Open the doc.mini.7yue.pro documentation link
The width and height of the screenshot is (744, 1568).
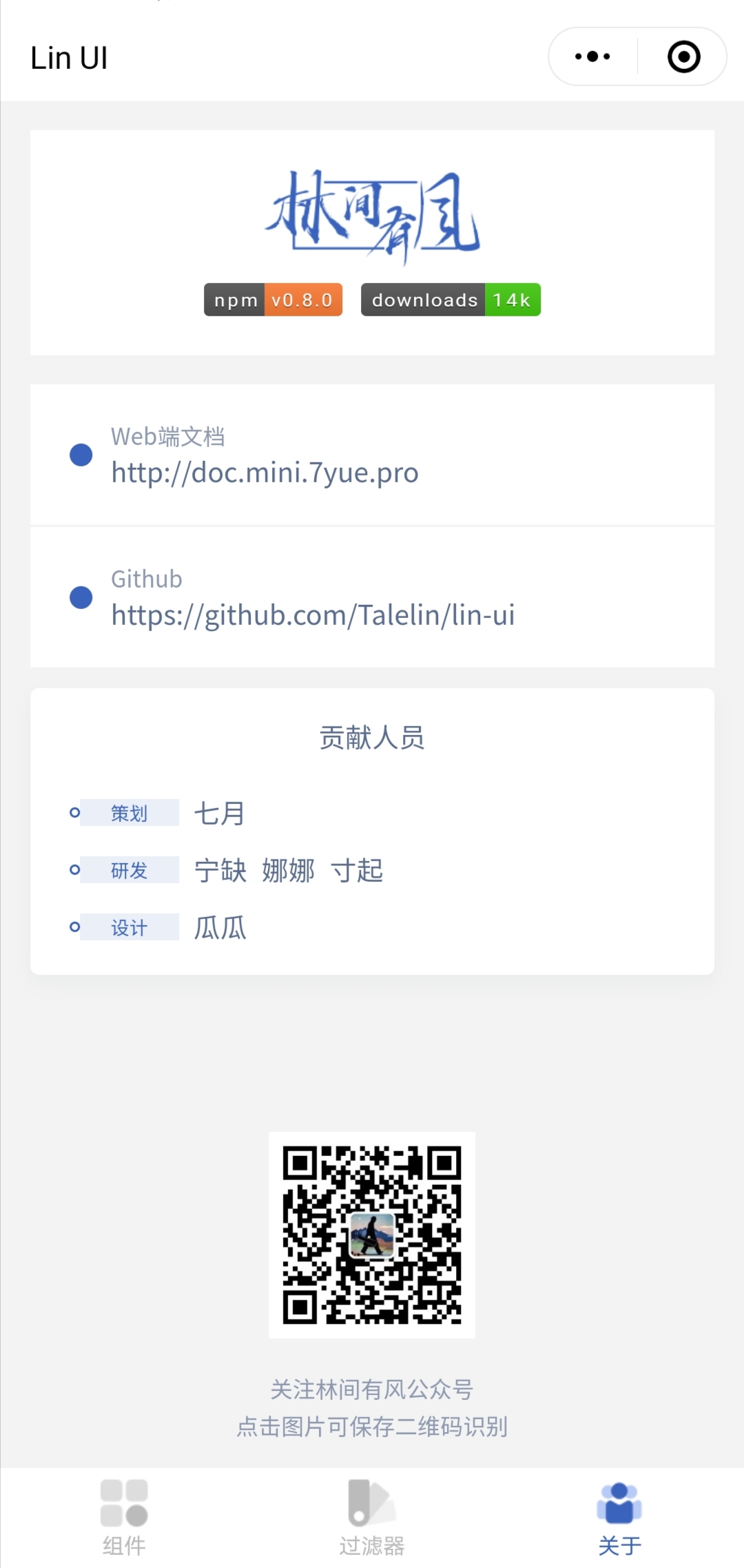(x=265, y=473)
